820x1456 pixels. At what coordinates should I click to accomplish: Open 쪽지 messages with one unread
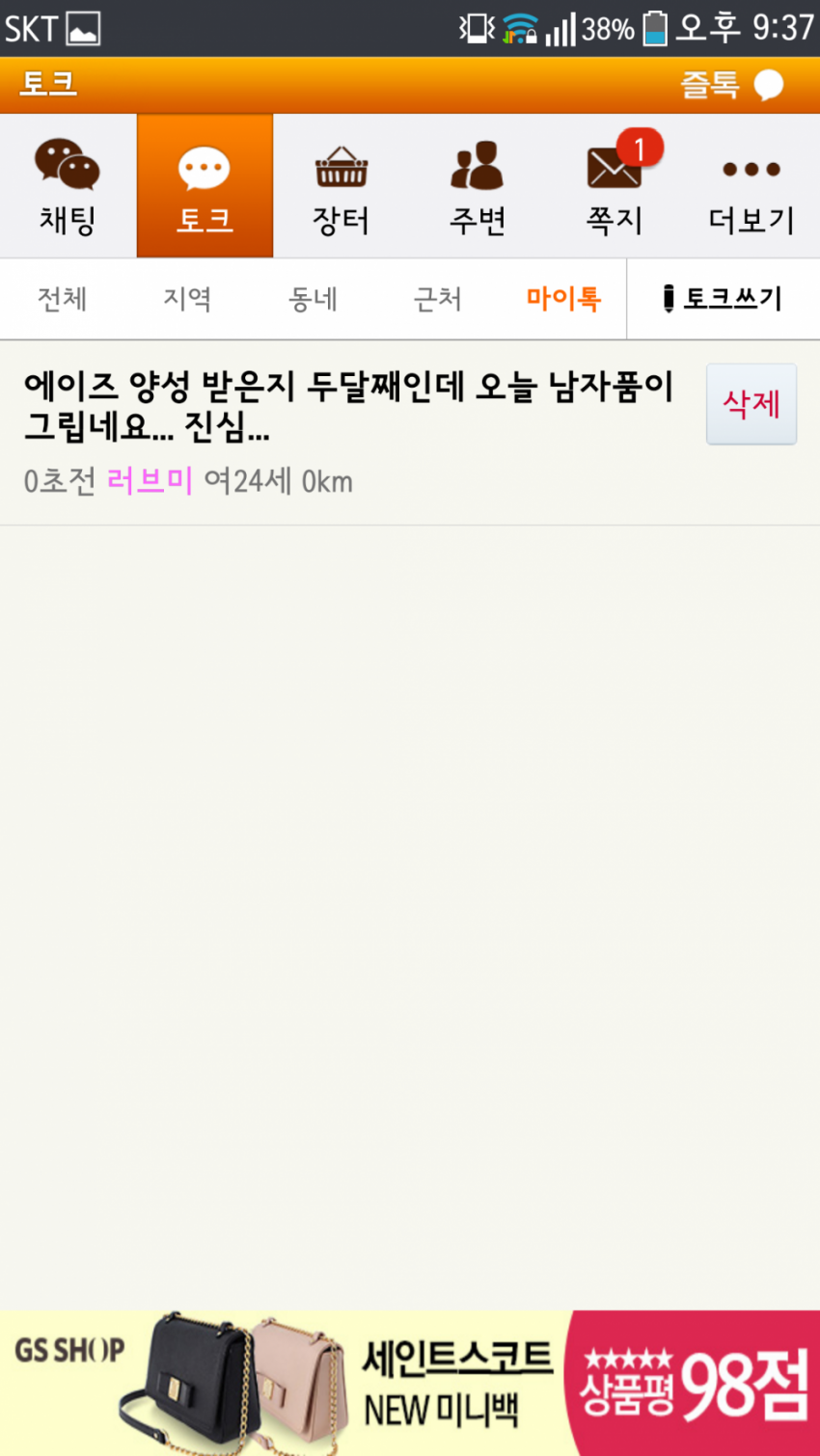coord(615,187)
